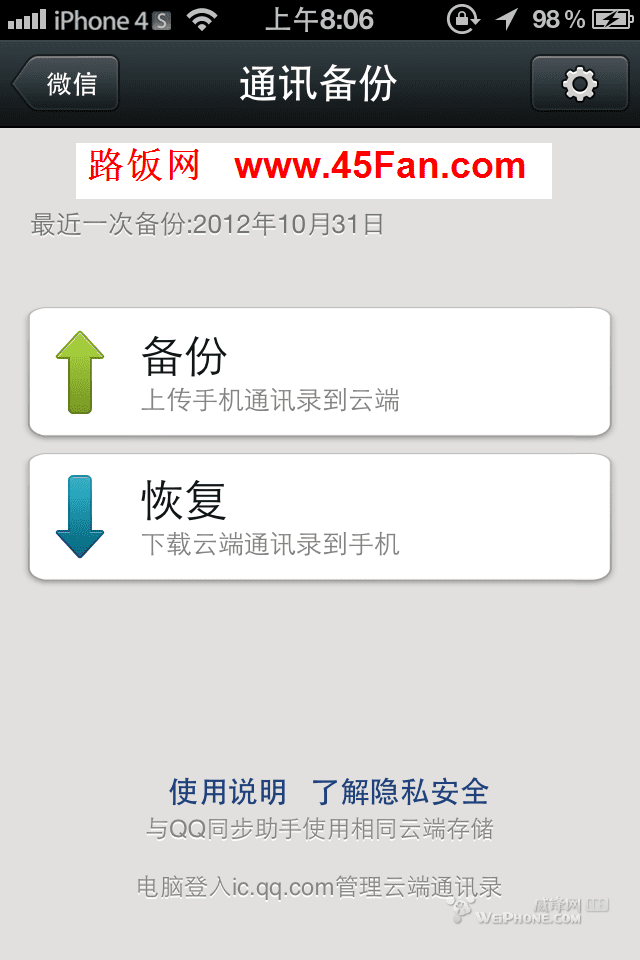640x960 pixels.
Task: Open the settings gear
Action: point(579,84)
